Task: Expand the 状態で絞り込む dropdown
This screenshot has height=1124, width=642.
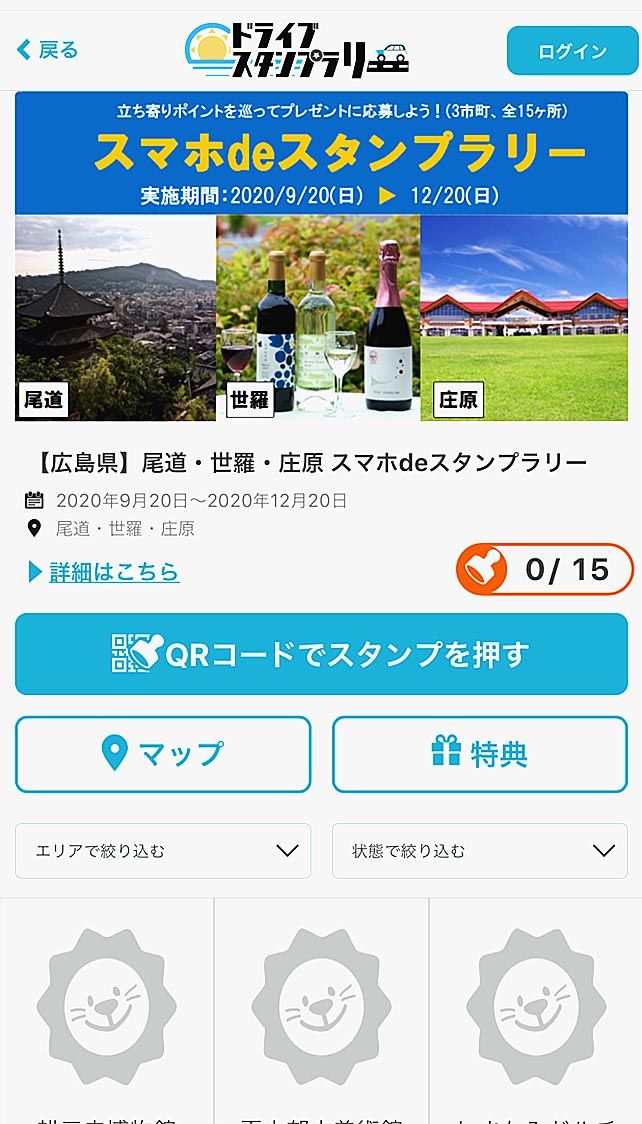Action: (479, 851)
